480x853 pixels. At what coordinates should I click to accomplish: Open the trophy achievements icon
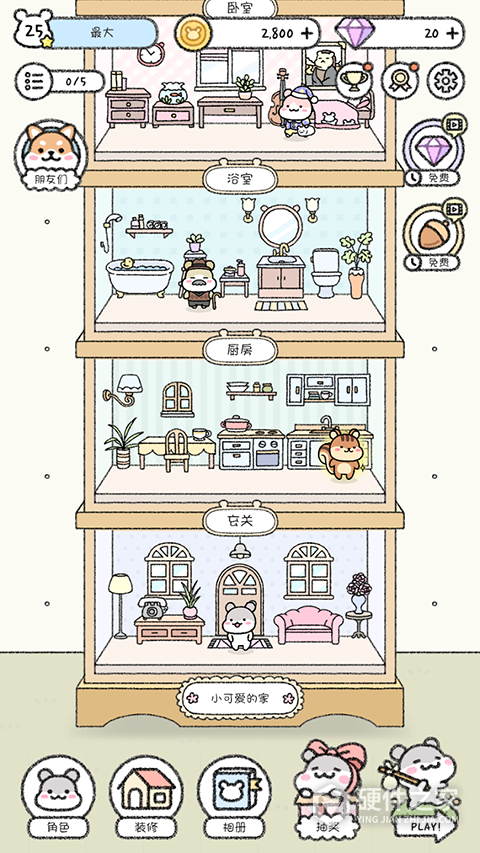click(x=354, y=79)
